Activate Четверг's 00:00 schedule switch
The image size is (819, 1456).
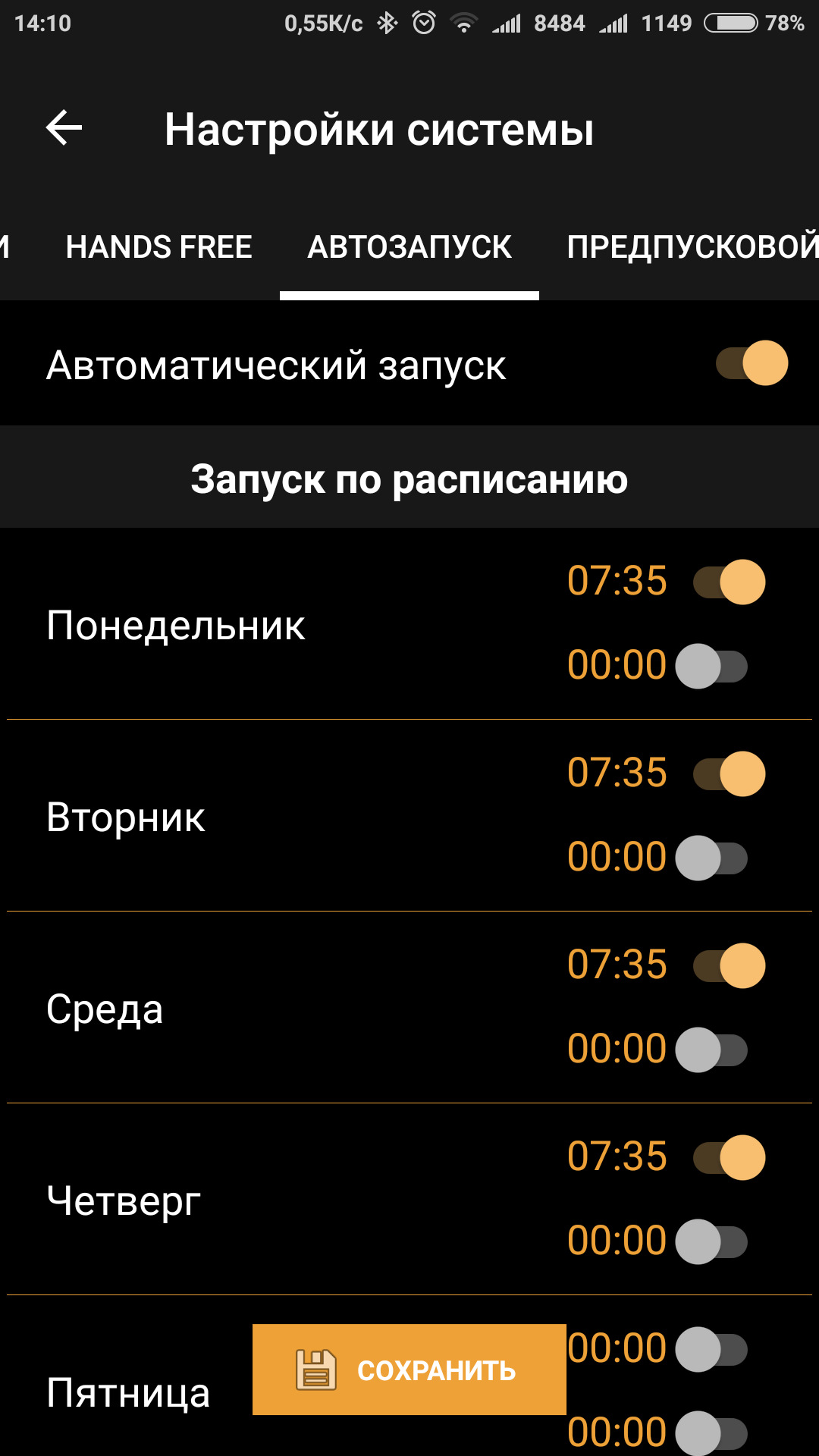pyautogui.click(x=711, y=1242)
